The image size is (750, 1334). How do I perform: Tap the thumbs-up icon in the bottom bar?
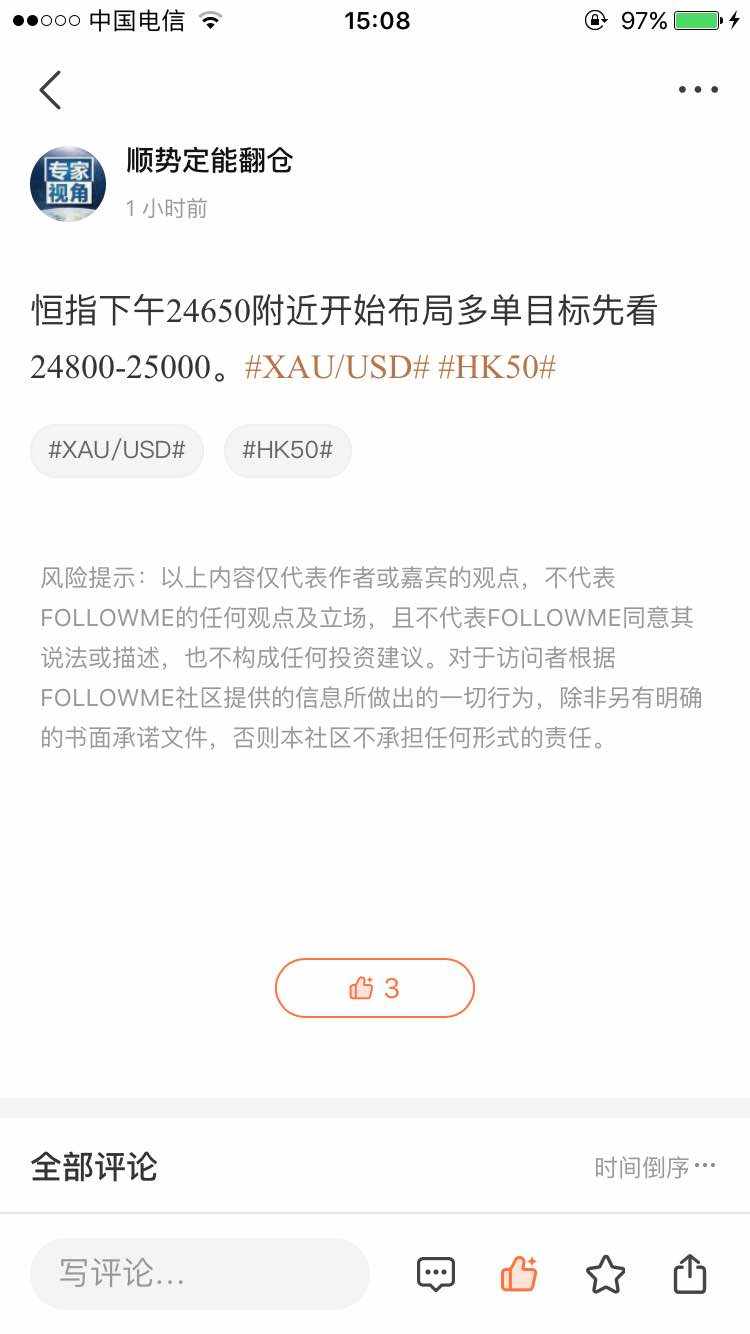[519, 1274]
